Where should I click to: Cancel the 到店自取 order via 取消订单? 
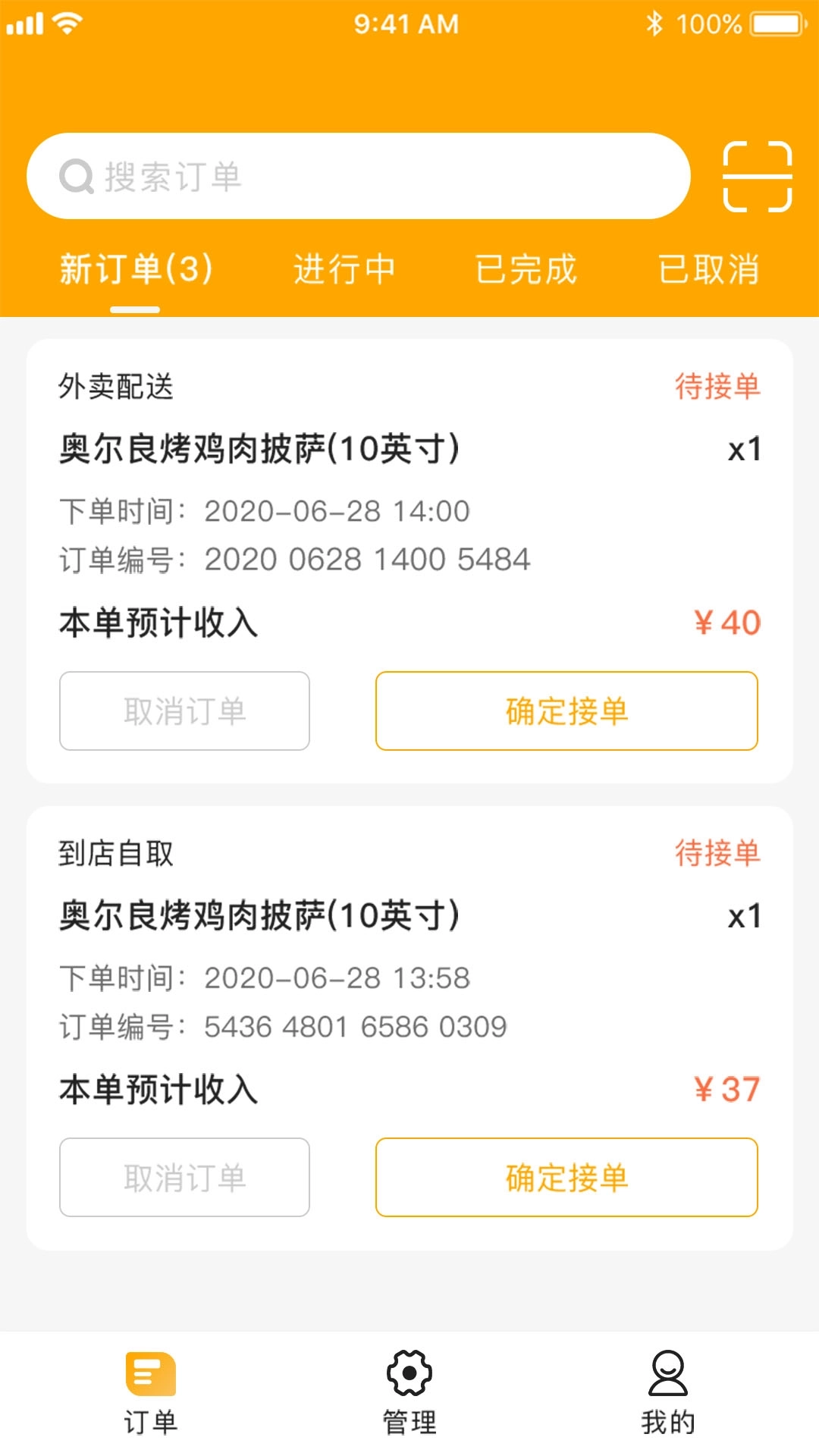(184, 1177)
